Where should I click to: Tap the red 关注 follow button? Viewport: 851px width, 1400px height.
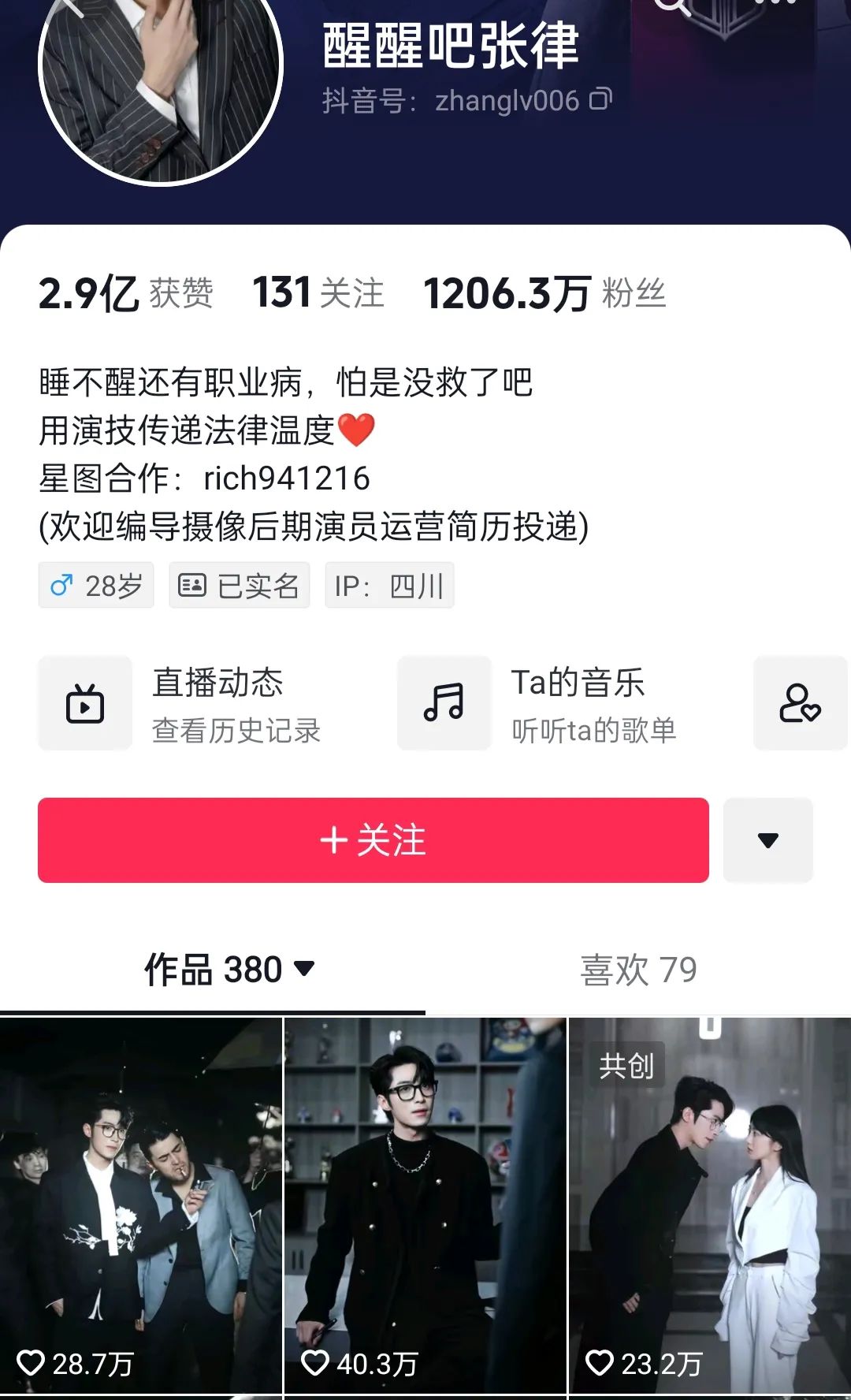(373, 840)
